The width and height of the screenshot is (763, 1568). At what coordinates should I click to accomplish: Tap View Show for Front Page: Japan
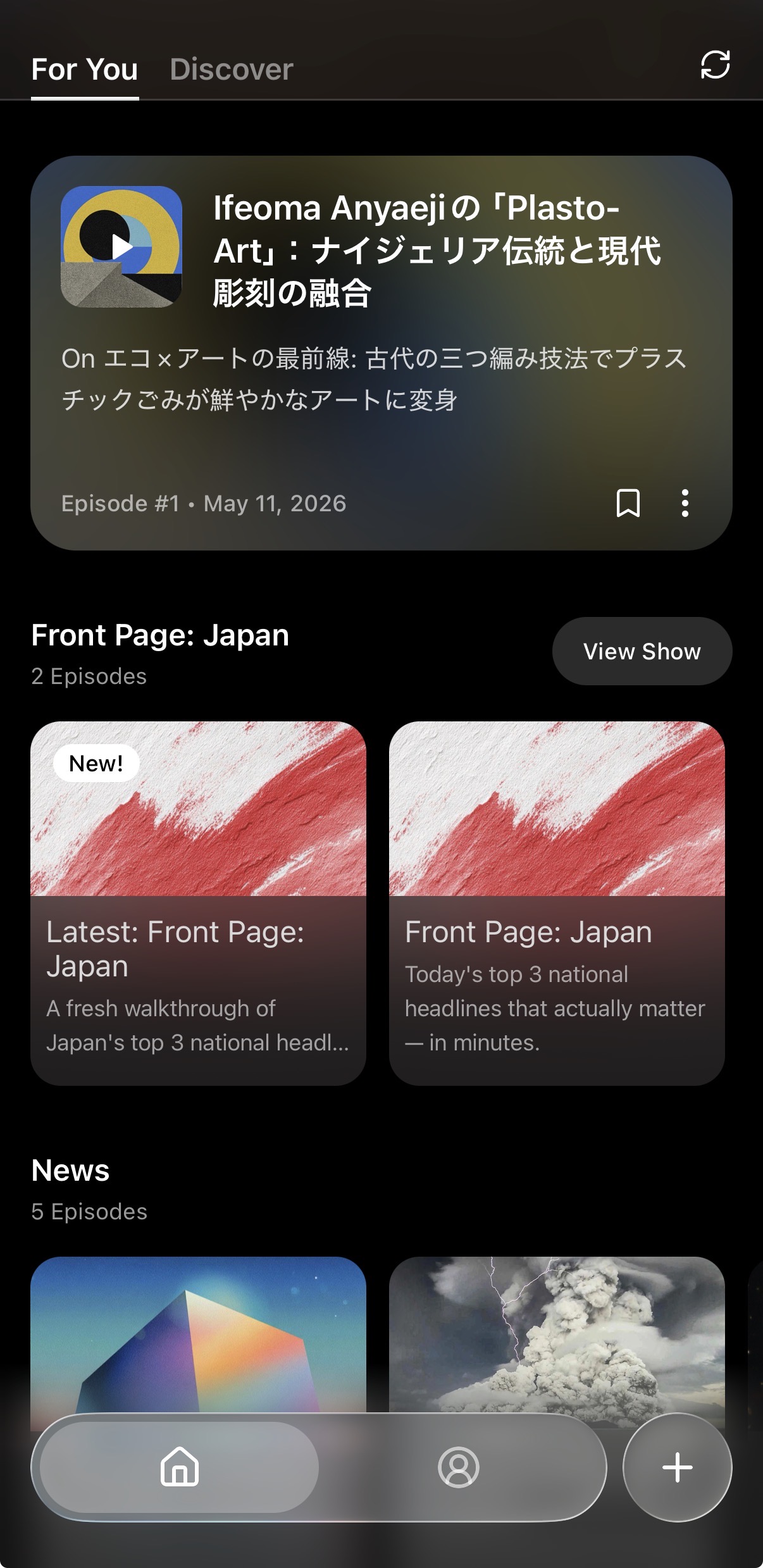point(642,651)
